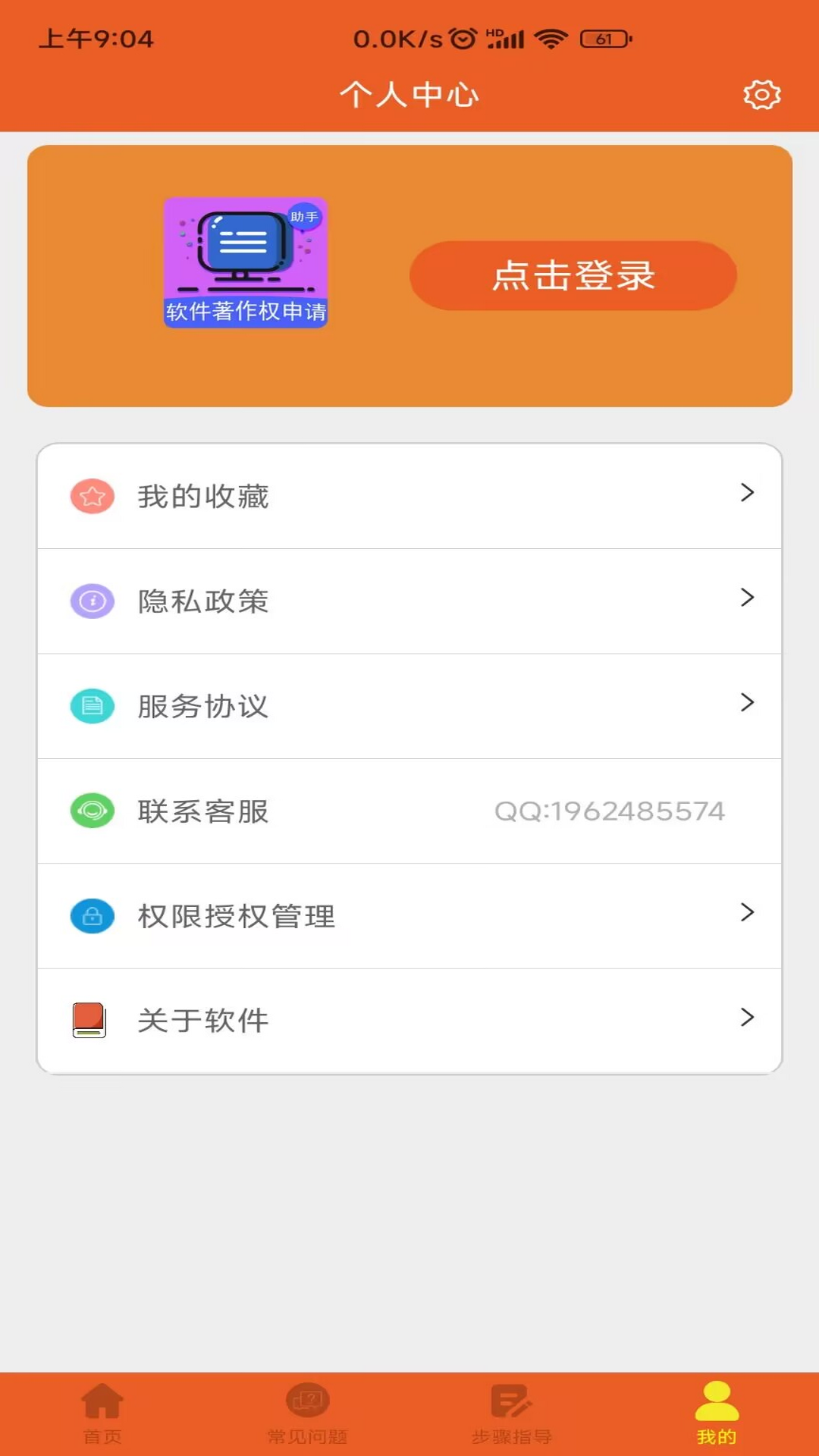Open the settings gear icon
The image size is (819, 1456).
[x=762, y=94]
